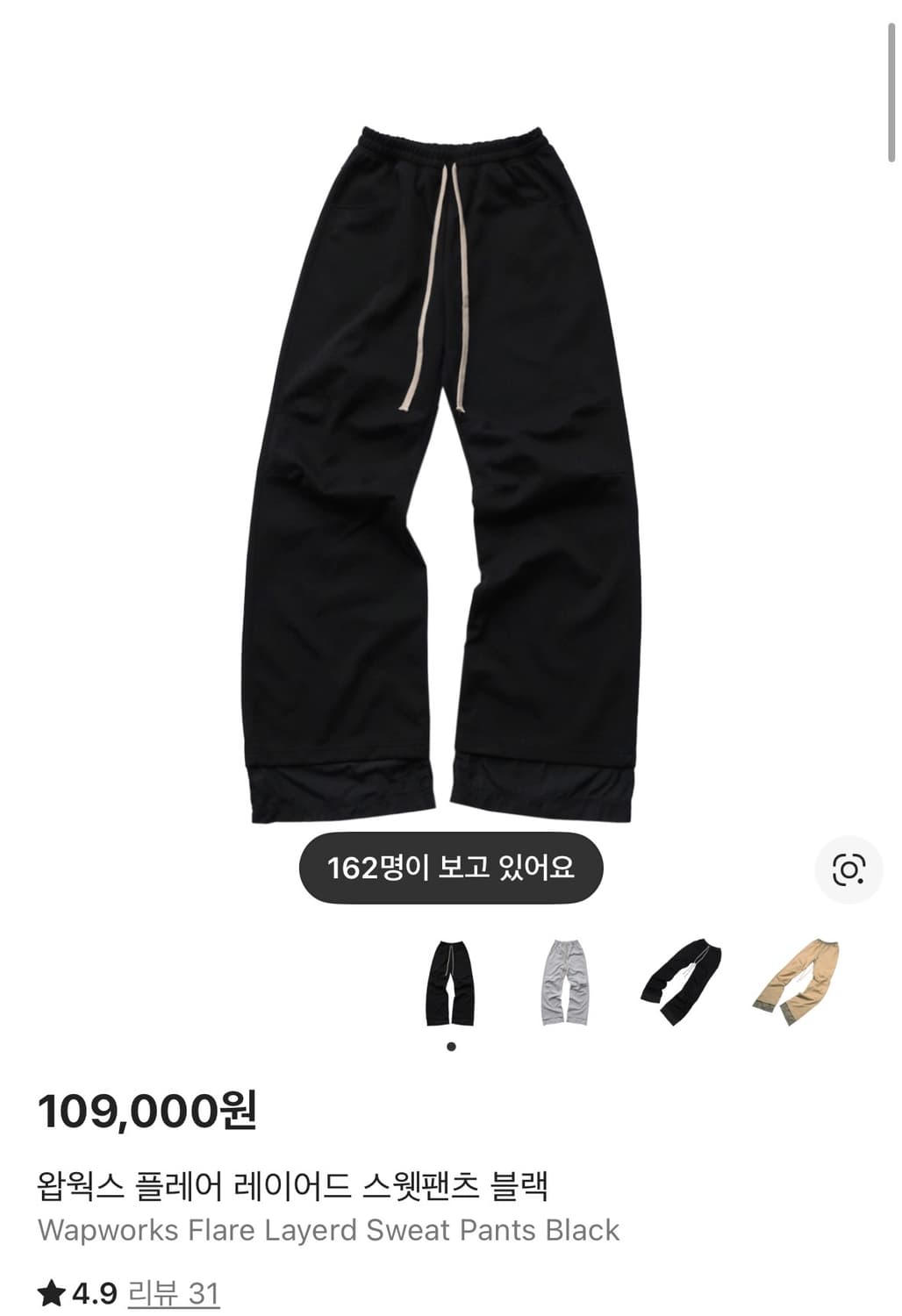Click the carousel page dot indicator
This screenshot has width=902, height=1316.
(x=452, y=1045)
